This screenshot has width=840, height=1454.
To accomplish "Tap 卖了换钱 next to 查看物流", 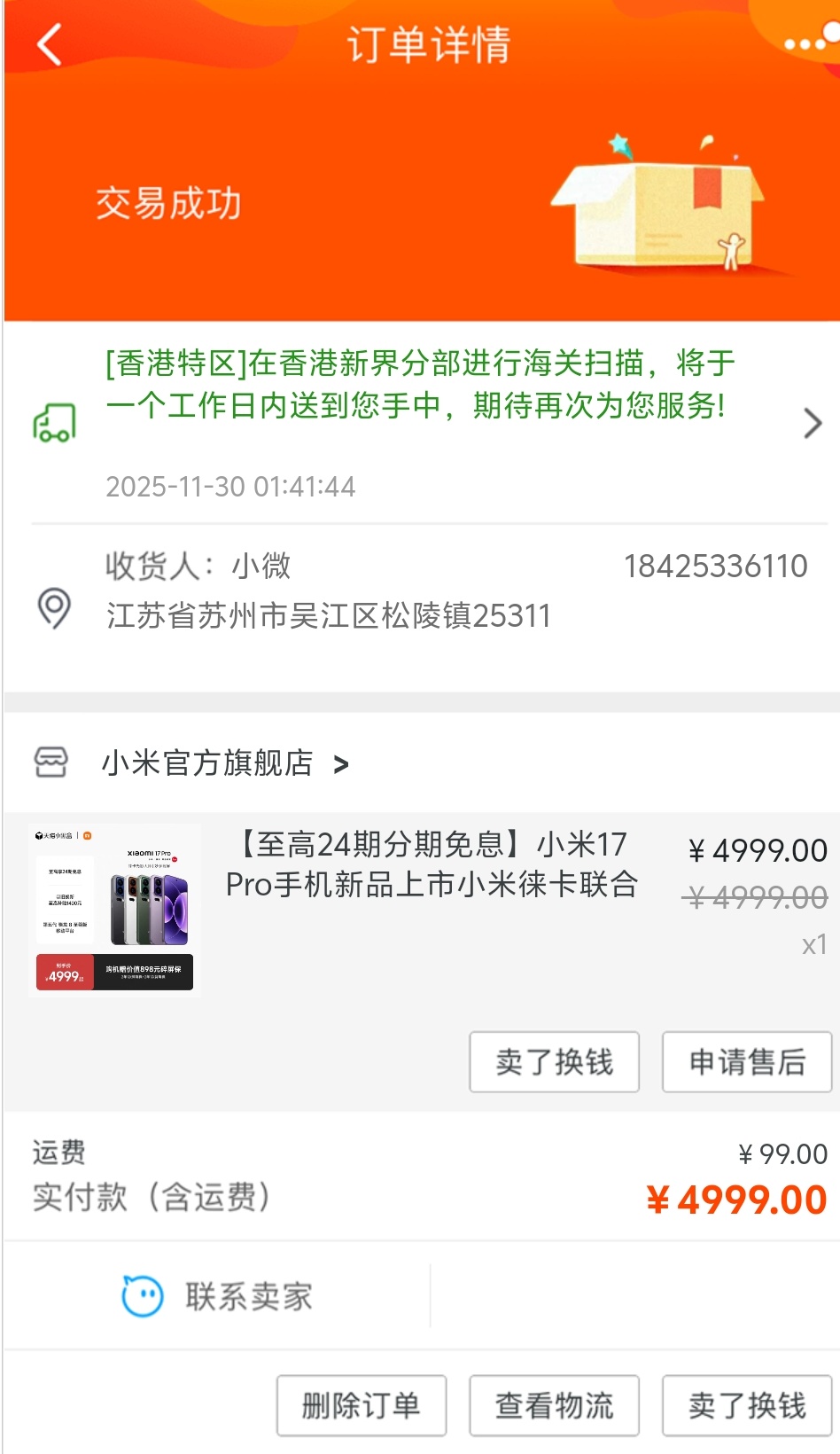I will point(746,1405).
